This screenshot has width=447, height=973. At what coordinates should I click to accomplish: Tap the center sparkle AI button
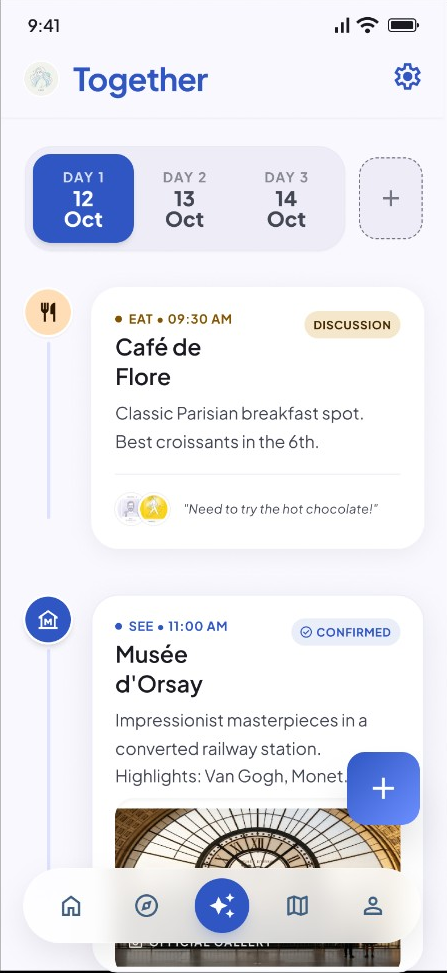click(x=222, y=906)
